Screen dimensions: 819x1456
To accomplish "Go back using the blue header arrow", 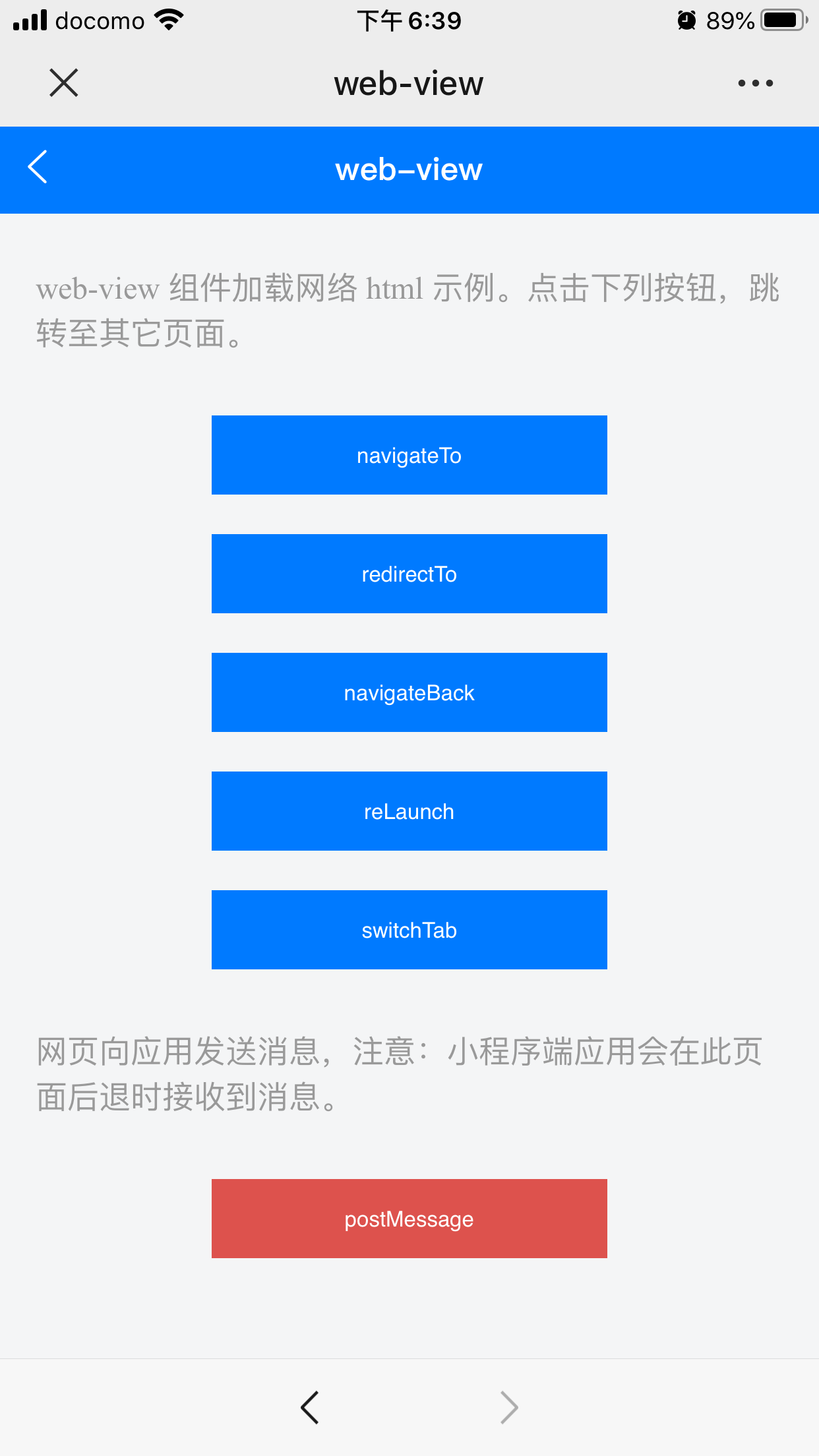I will pos(38,167).
